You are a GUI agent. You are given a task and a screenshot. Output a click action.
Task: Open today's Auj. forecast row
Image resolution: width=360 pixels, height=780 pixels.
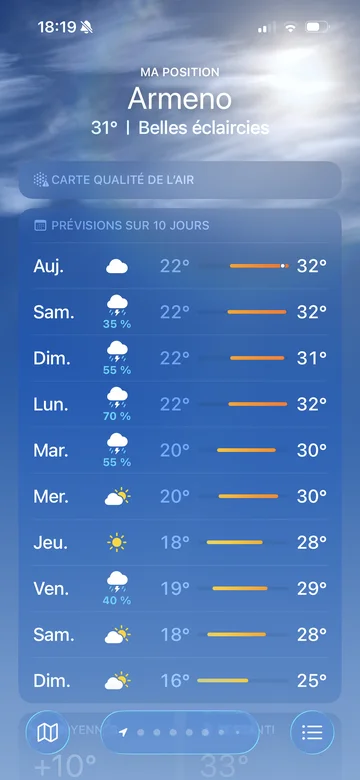tap(180, 266)
